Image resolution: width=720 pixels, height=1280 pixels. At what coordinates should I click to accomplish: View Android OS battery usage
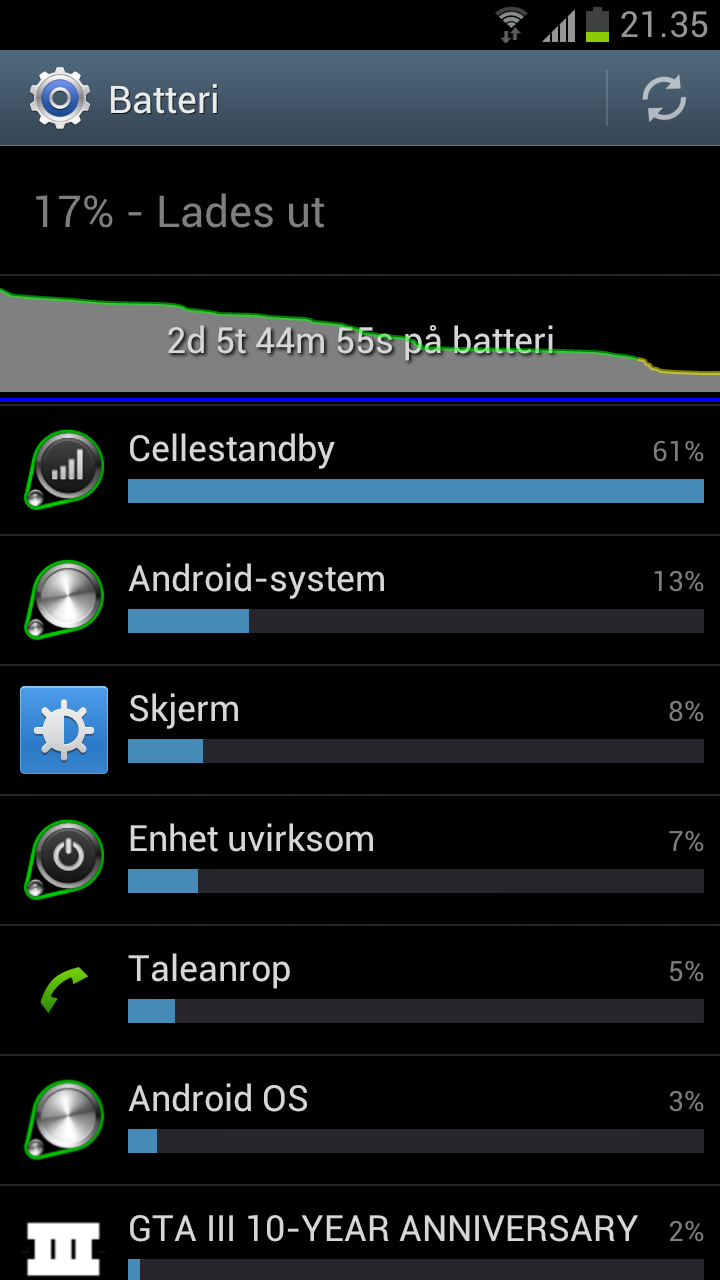tap(360, 1120)
